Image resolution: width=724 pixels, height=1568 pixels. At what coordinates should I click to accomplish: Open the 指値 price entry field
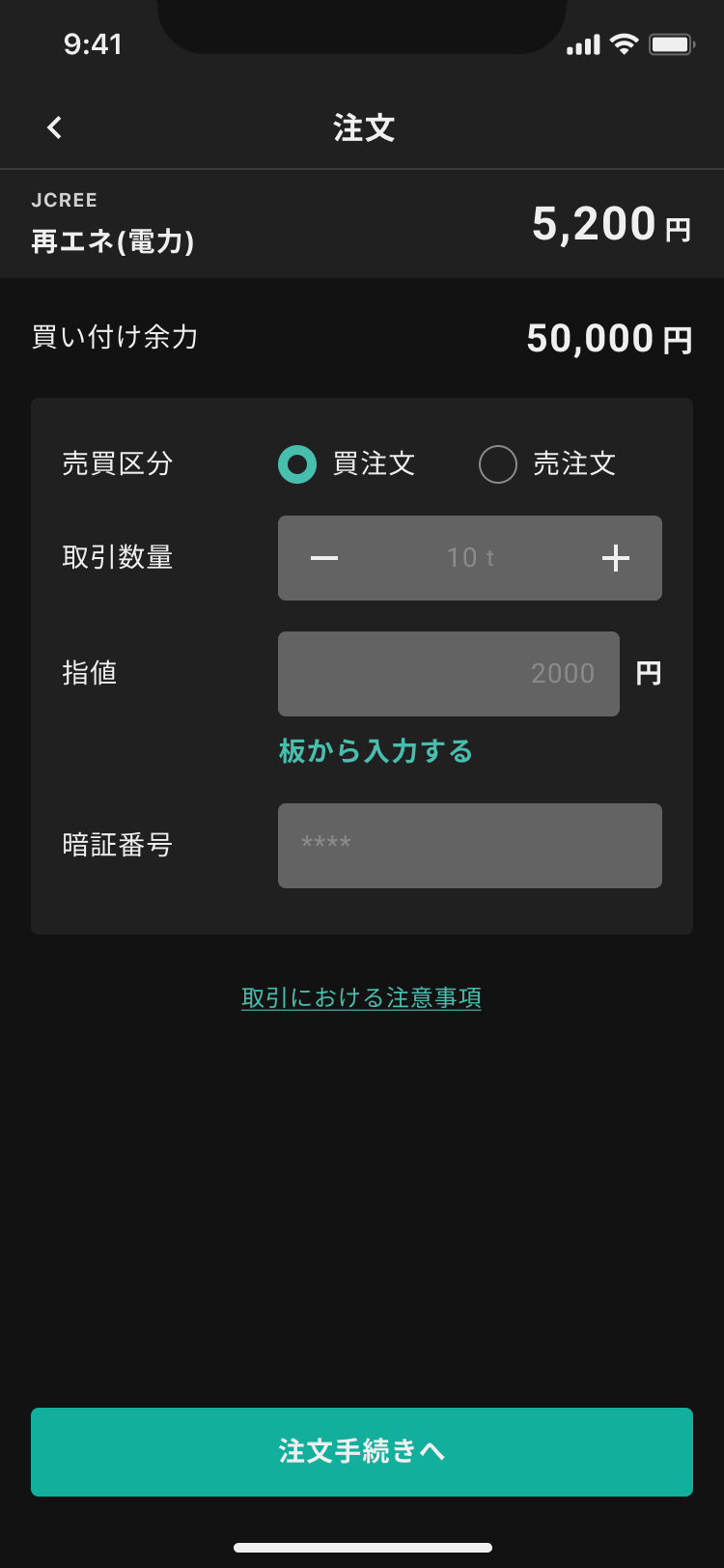coord(448,674)
